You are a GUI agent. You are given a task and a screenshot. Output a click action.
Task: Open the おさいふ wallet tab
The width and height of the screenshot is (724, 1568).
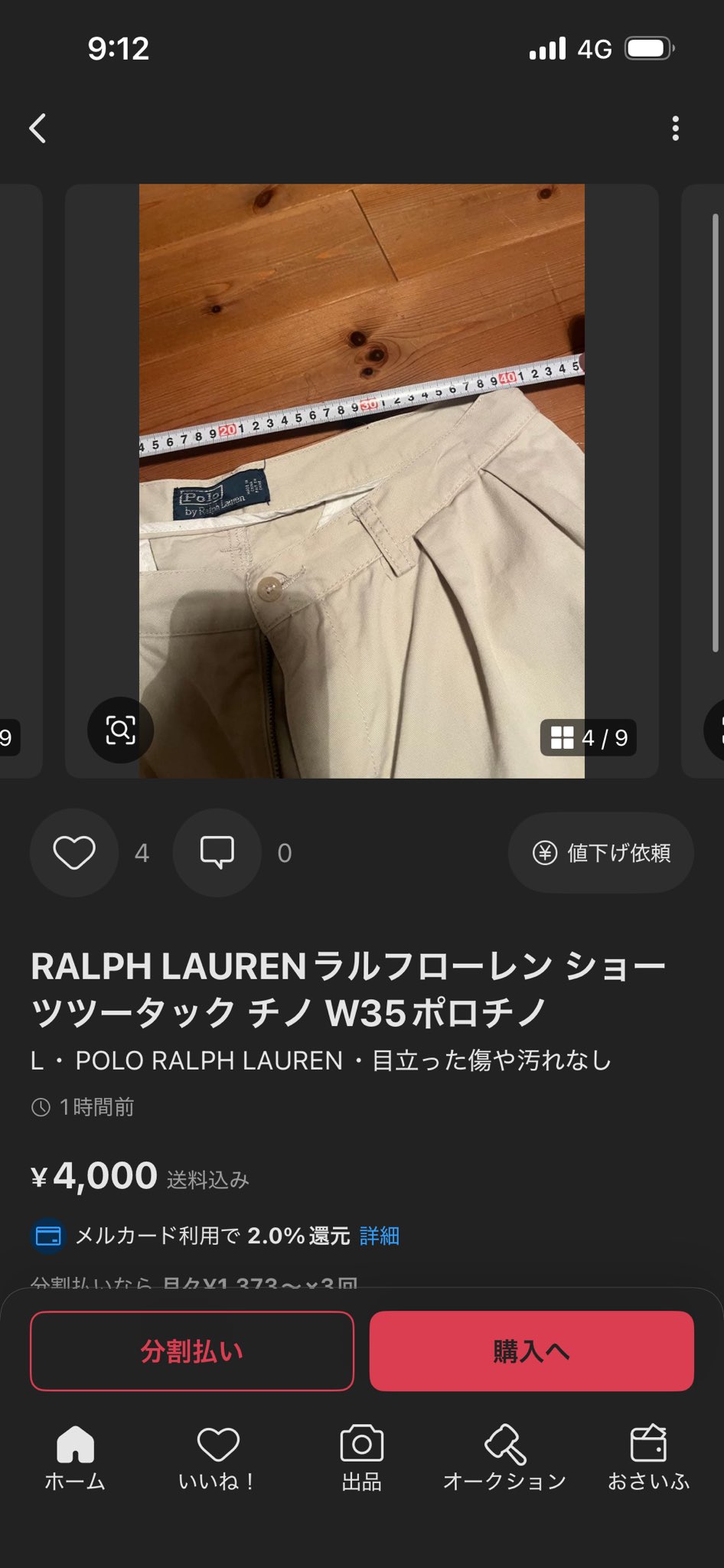click(648, 1459)
